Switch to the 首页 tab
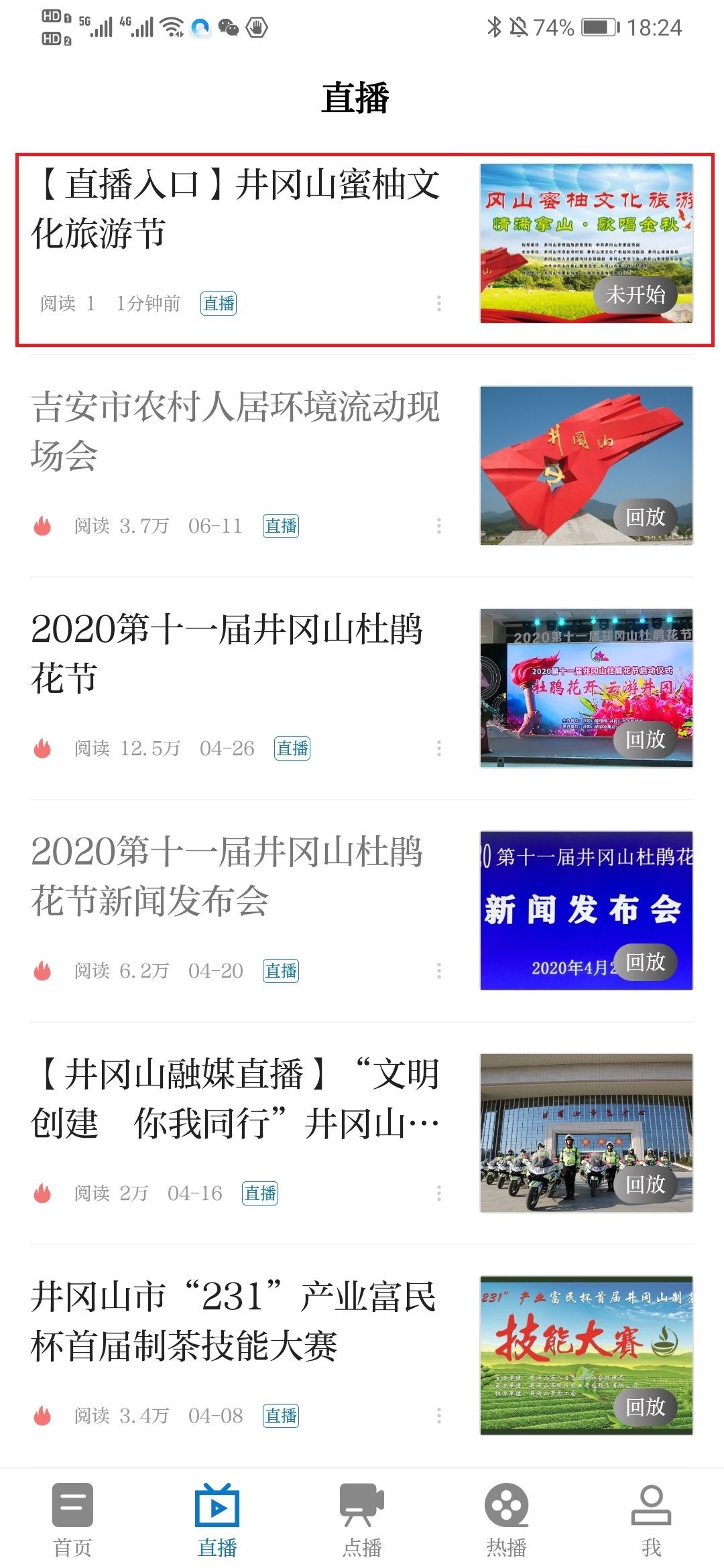Screen dimensions: 724x1568 [x=72, y=1520]
